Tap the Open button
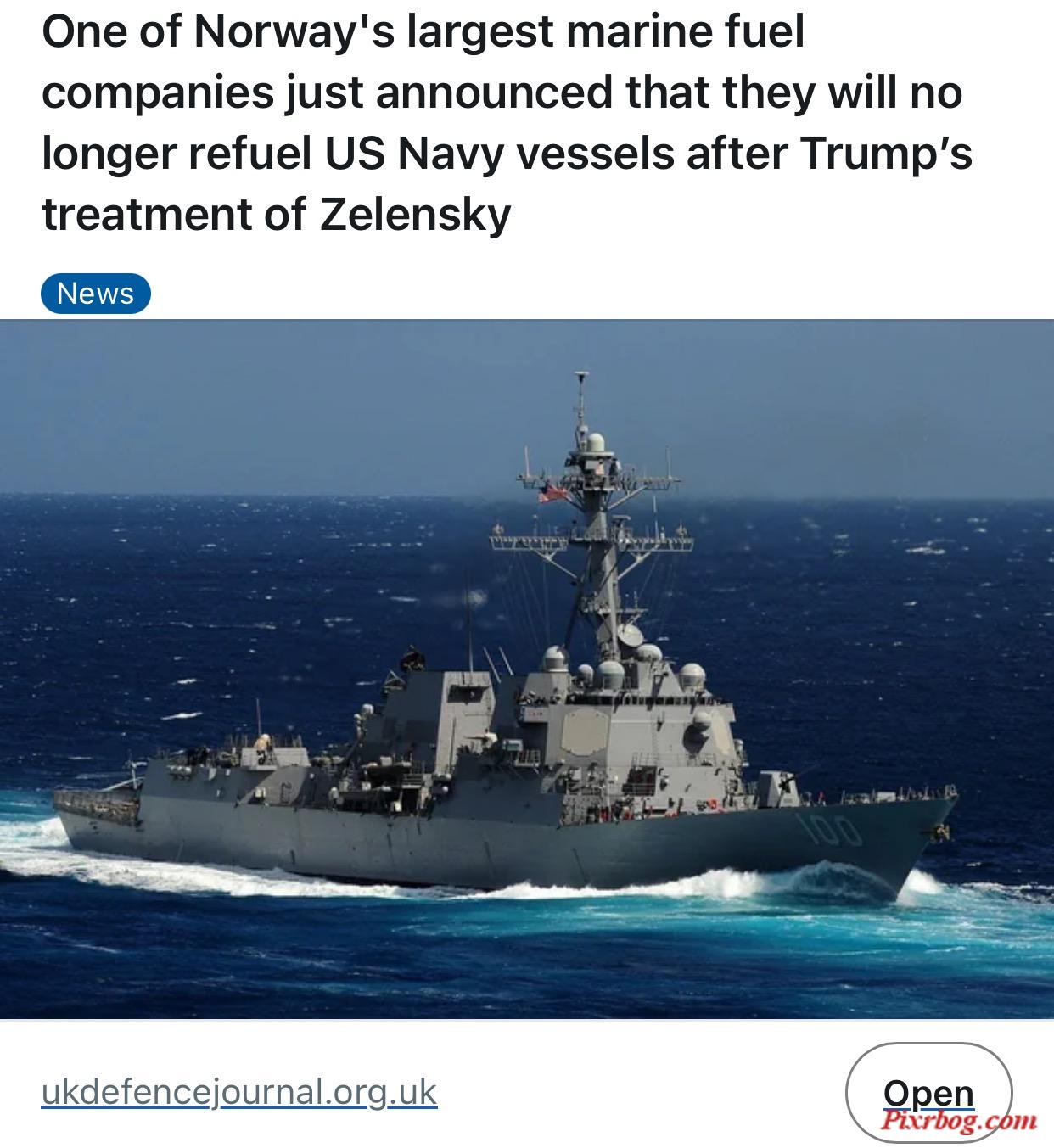1054x1148 pixels. pos(928,1092)
